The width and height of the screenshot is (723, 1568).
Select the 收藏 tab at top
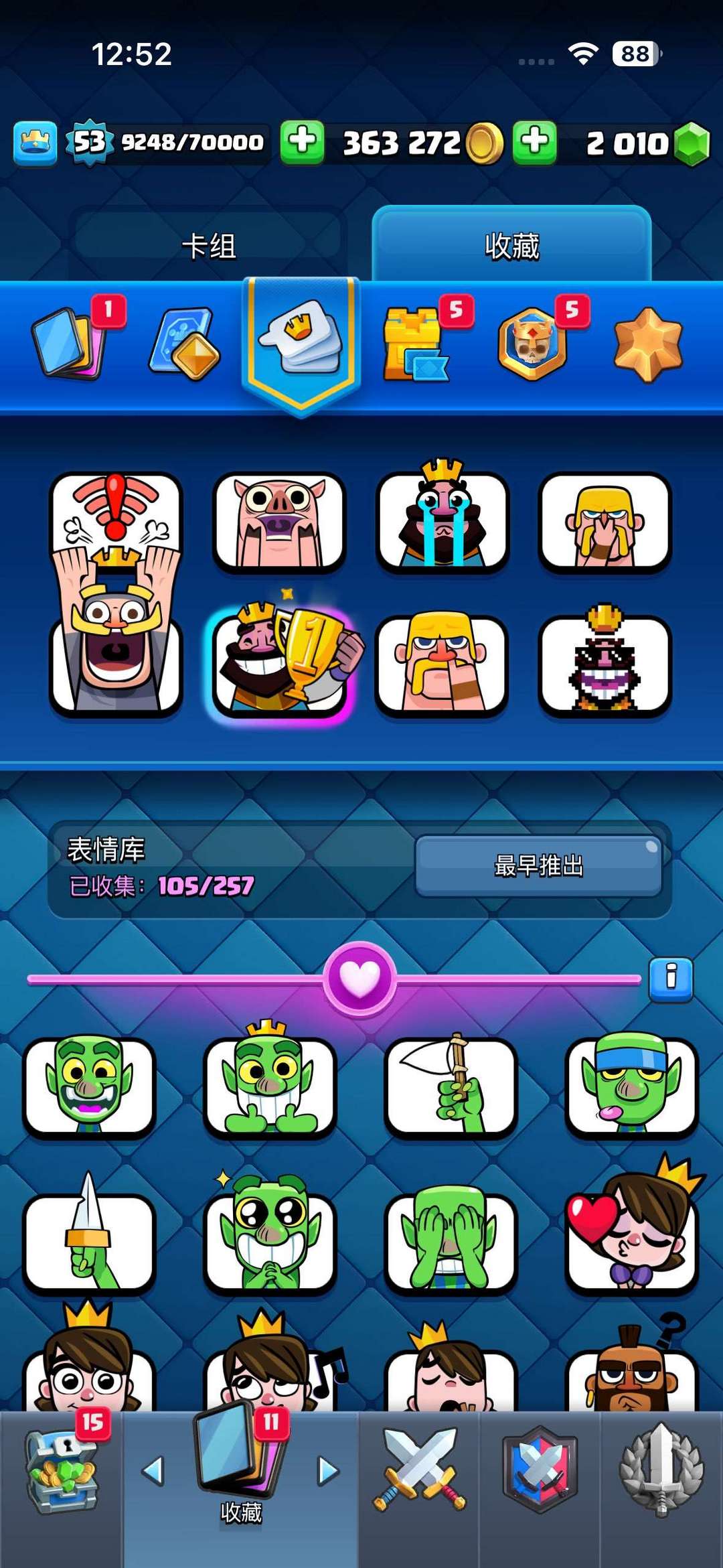click(x=511, y=246)
